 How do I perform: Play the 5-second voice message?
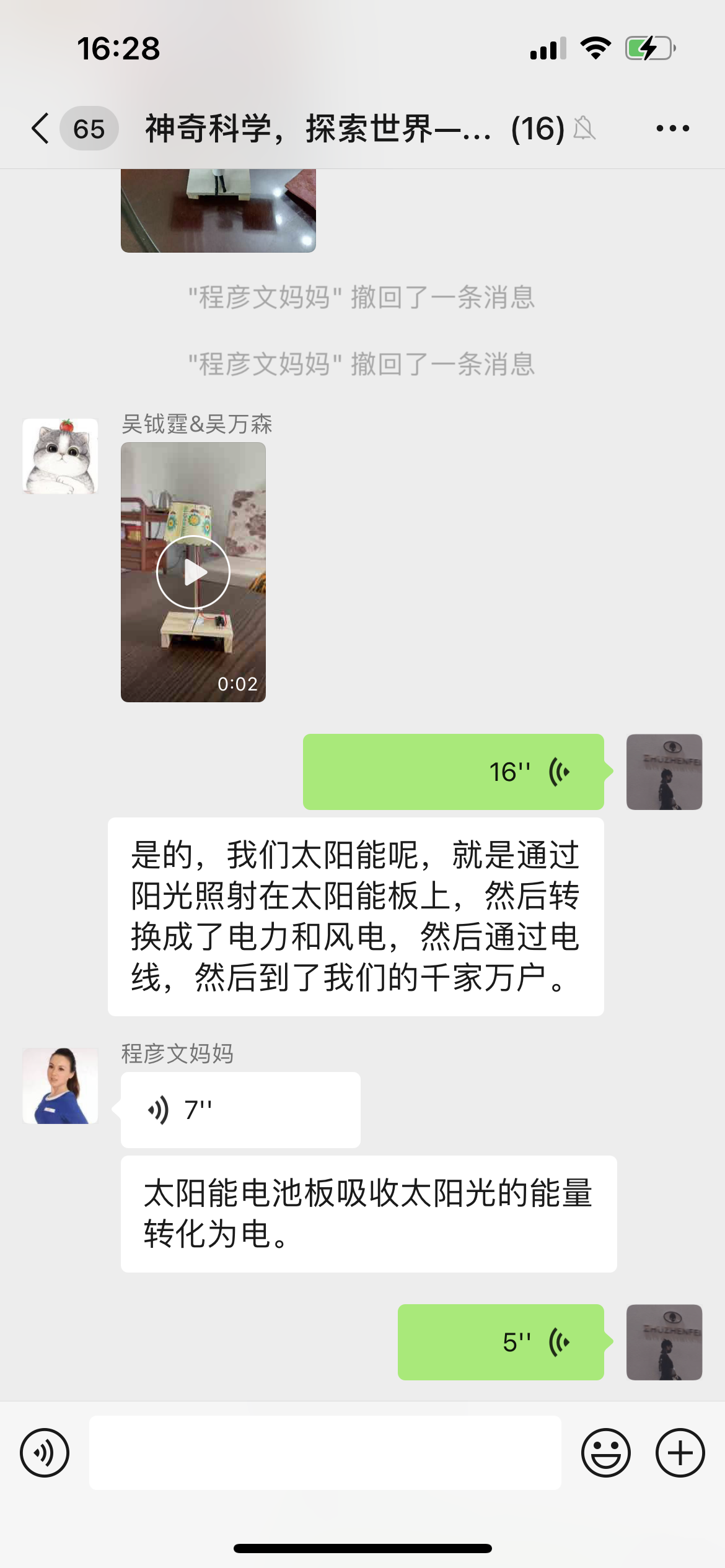point(501,1342)
